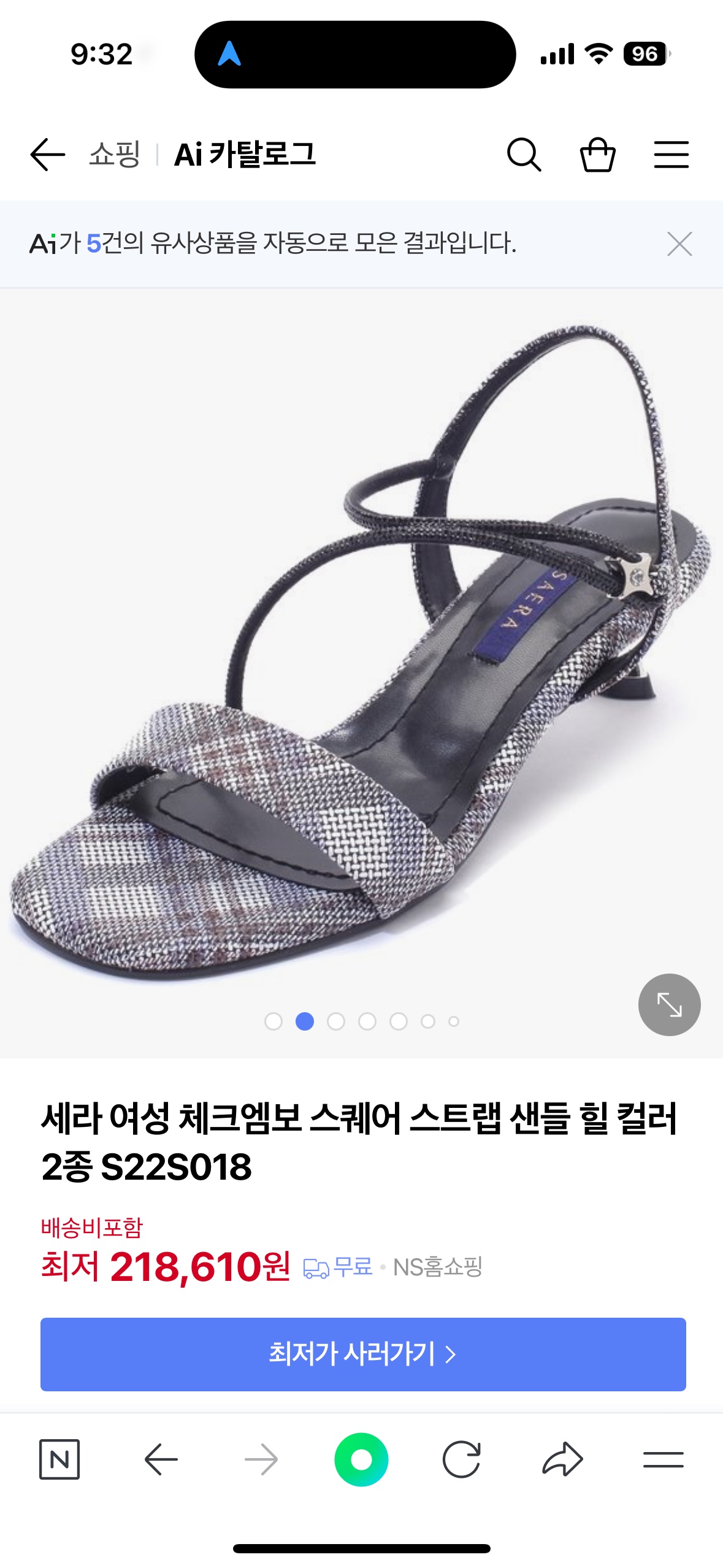The width and height of the screenshot is (723, 1568).
Task: Open the shopping bag cart
Action: (x=597, y=154)
